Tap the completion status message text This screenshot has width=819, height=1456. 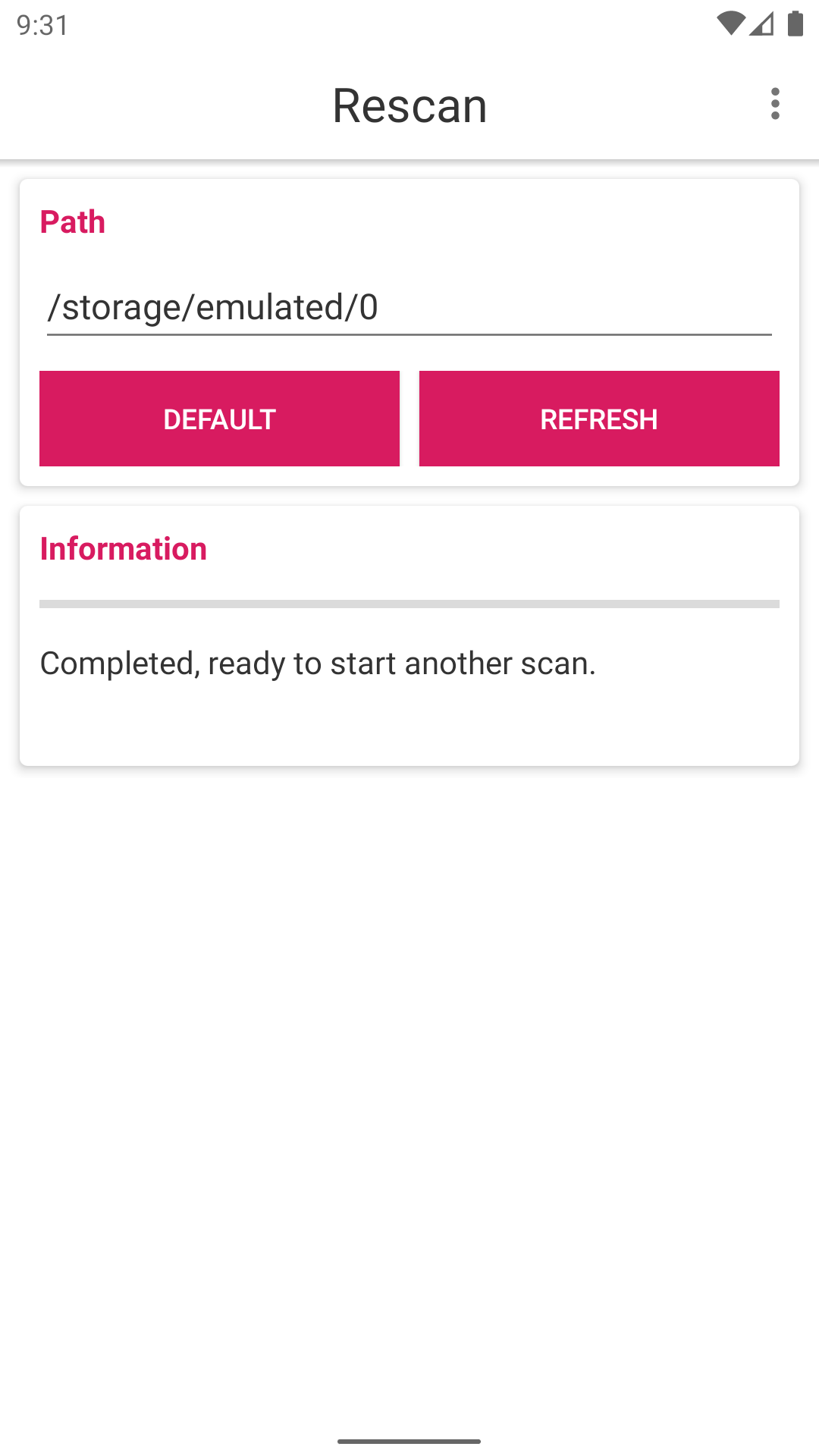pyautogui.click(x=318, y=663)
